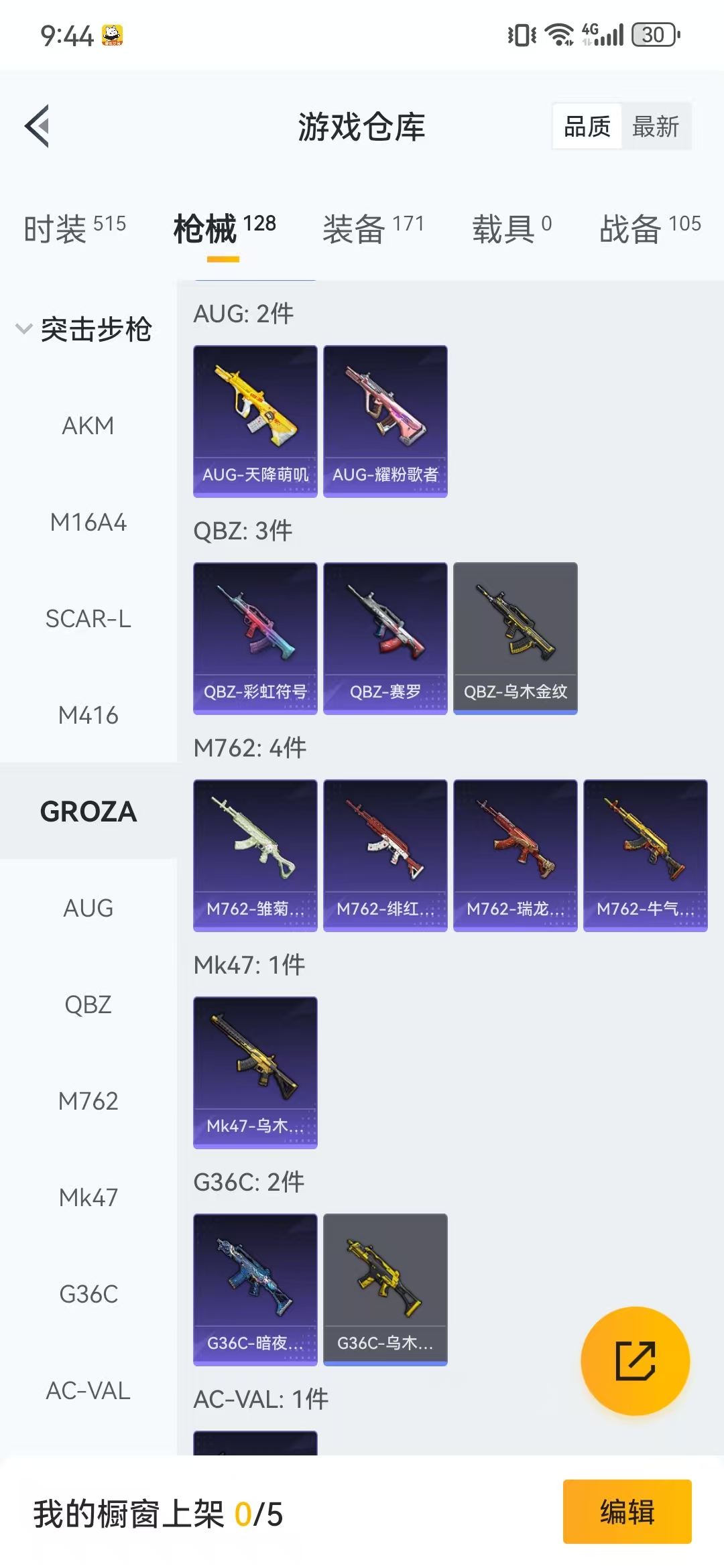This screenshot has width=724, height=1568.
Task: Go back using the top-left arrow
Action: [38, 126]
